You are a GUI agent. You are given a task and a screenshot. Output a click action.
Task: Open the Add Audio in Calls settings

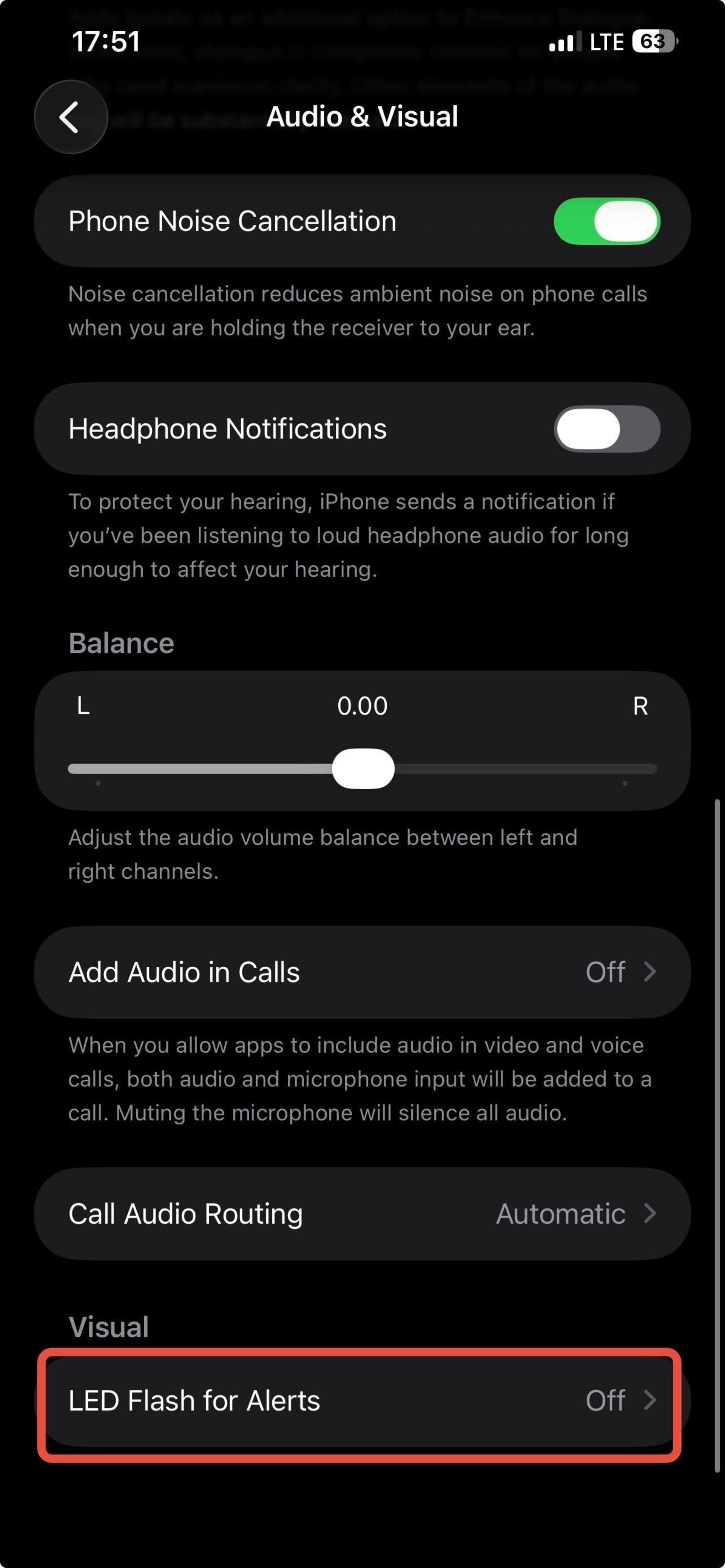coord(362,972)
